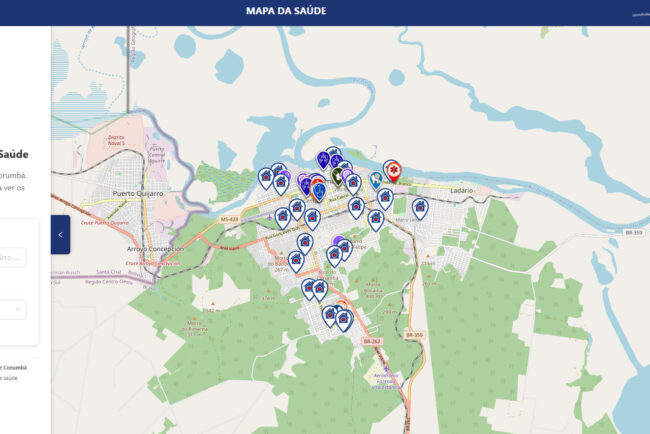Collapse the side panel with the arrow
This screenshot has width=650, height=434.
(x=60, y=234)
